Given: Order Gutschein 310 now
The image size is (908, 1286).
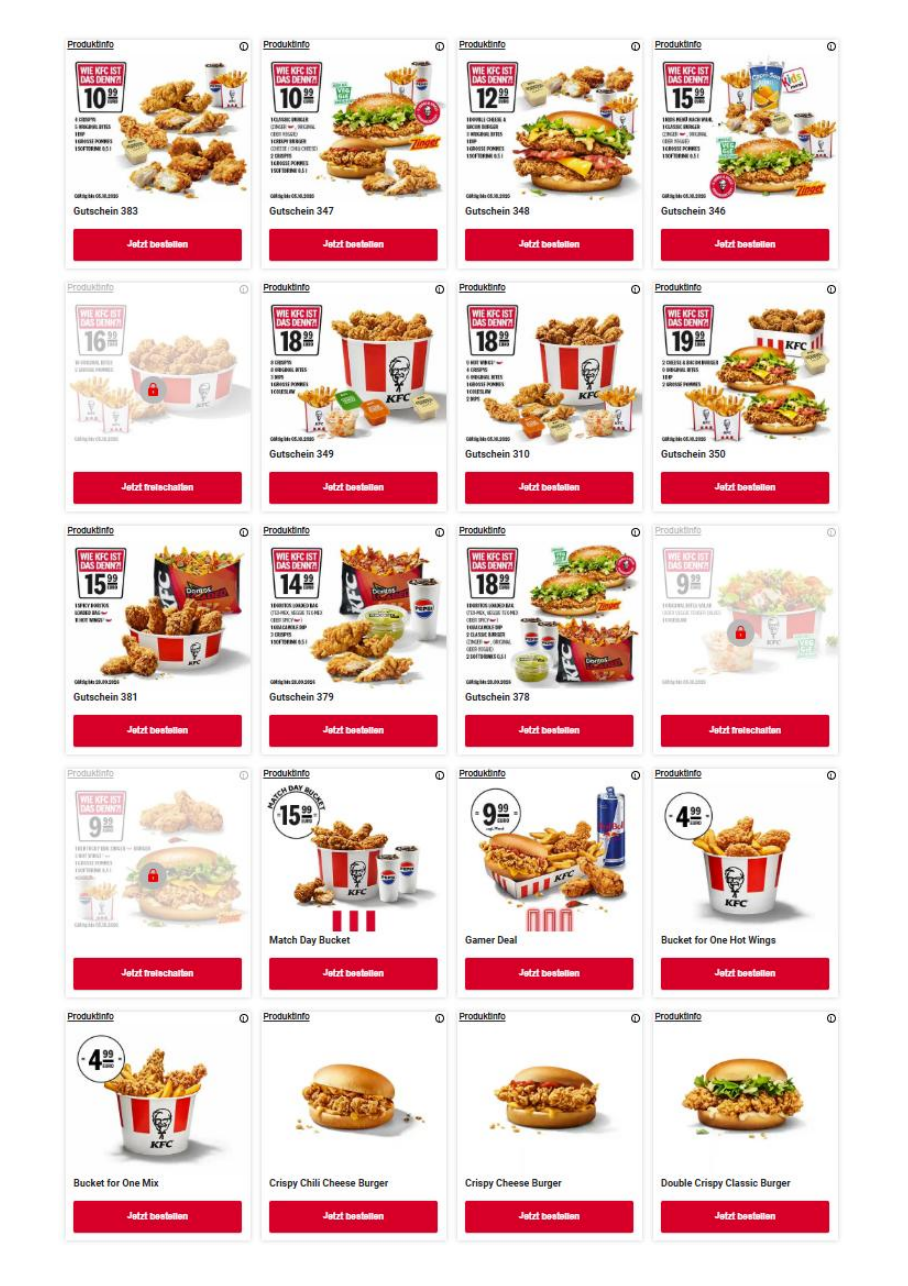Looking at the screenshot, I should coord(549,487).
